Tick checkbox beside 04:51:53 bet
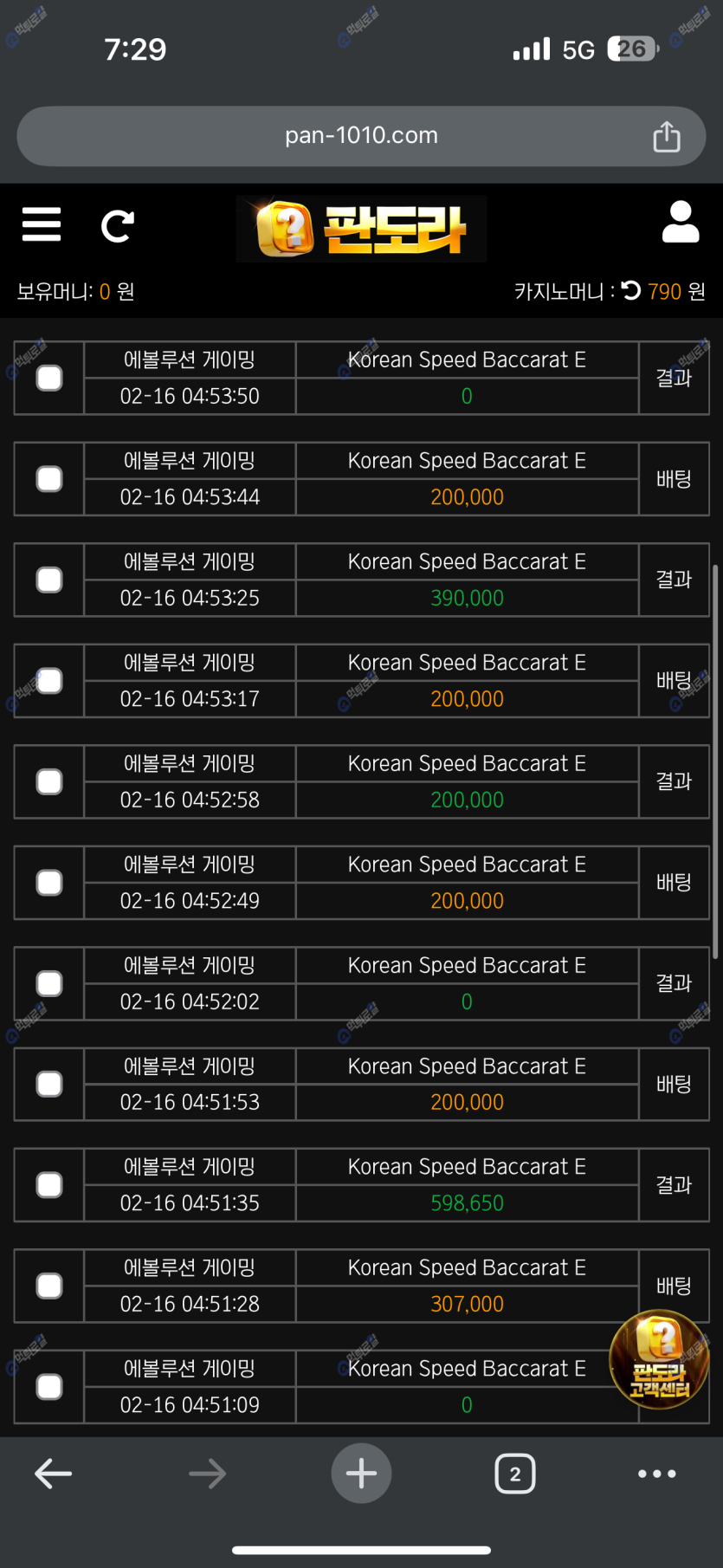723x1568 pixels. (49, 1085)
